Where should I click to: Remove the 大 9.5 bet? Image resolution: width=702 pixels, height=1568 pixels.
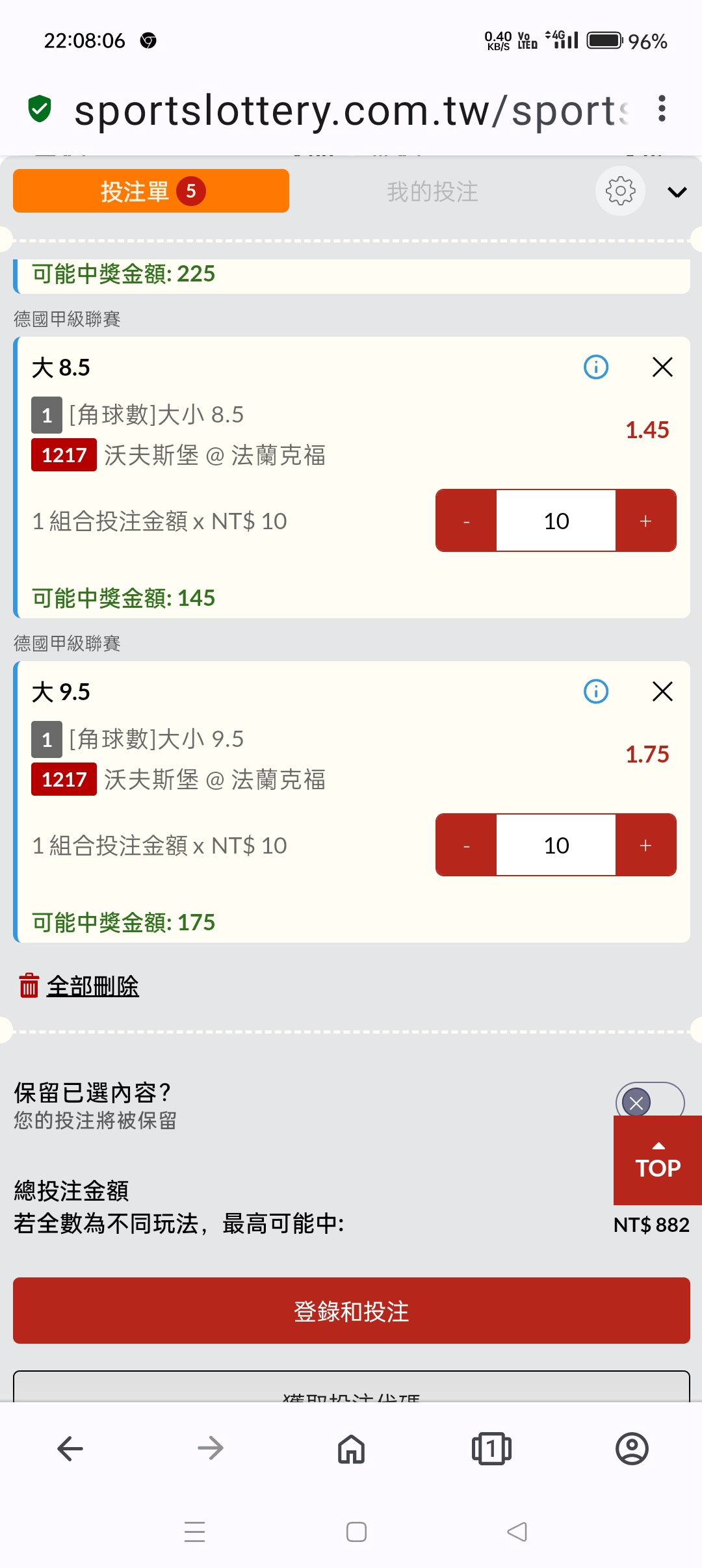(x=662, y=692)
